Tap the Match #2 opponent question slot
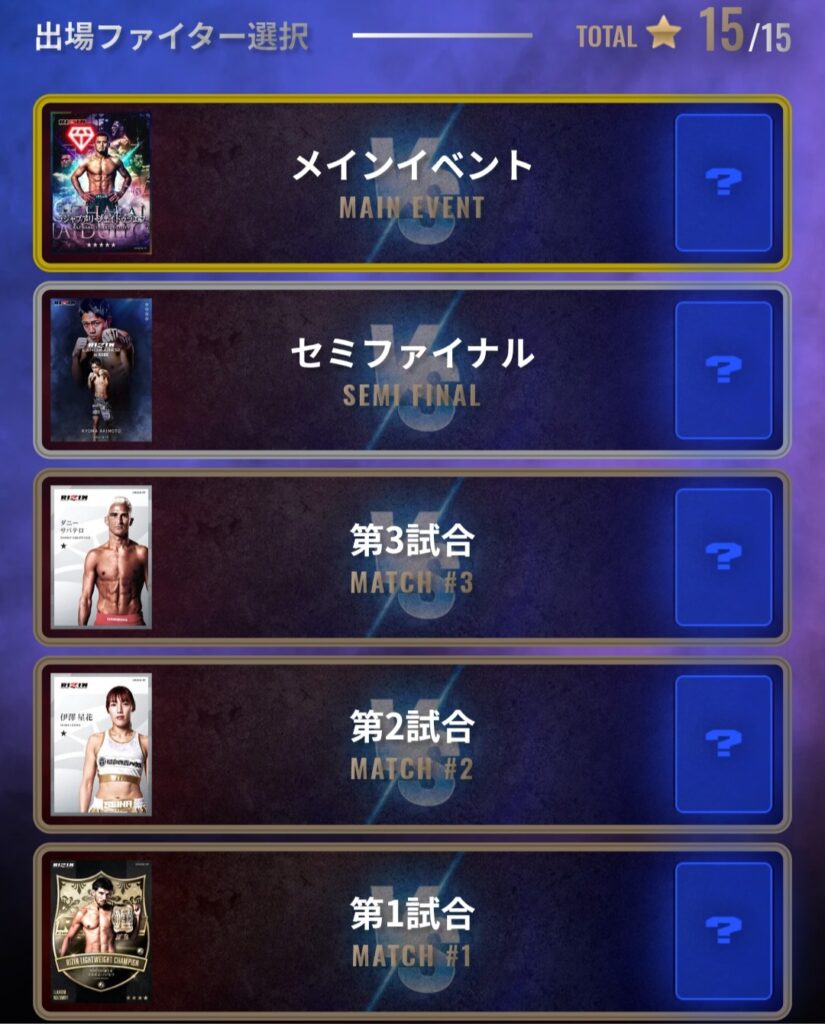 (723, 743)
